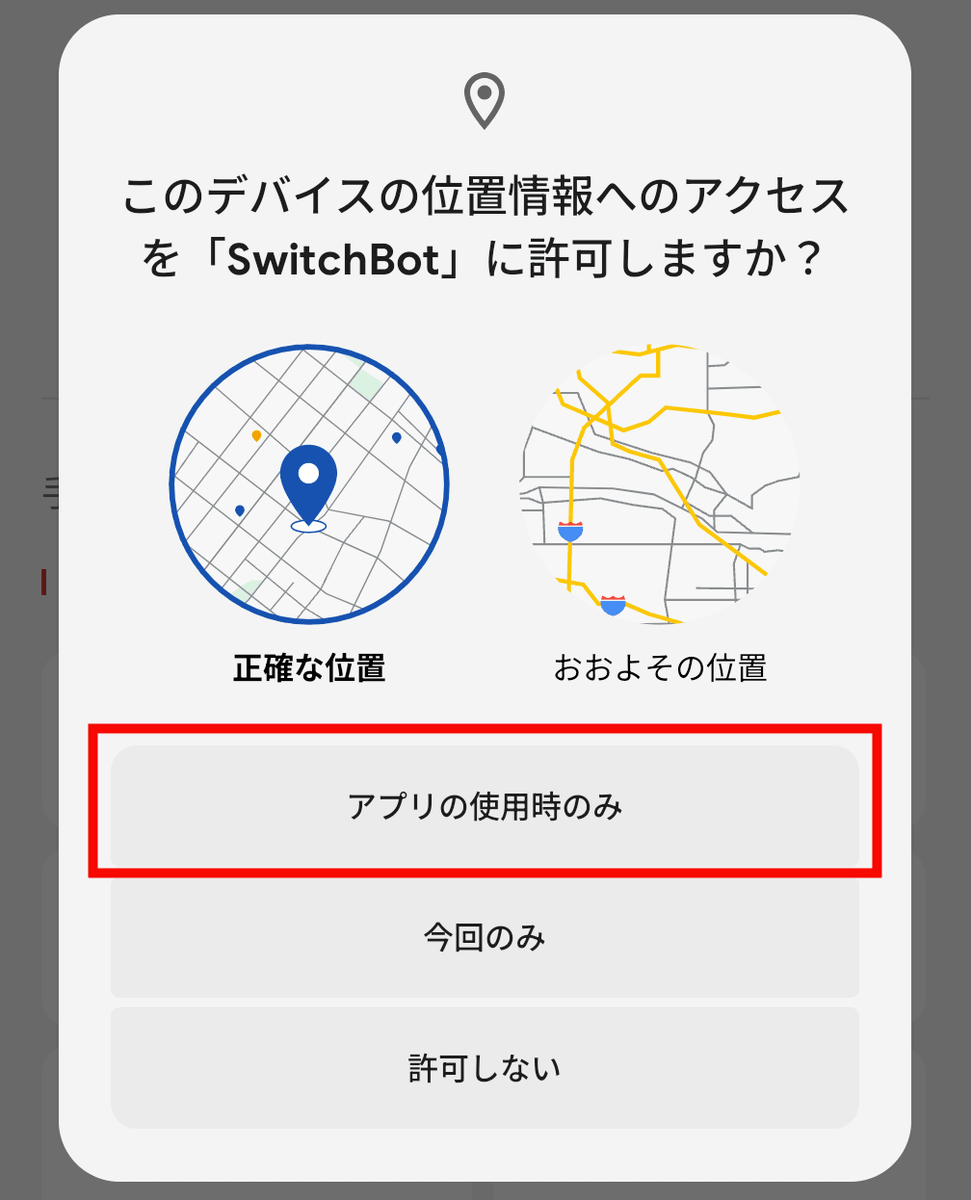This screenshot has height=1200, width=971.
Task: Grant location access 今回のみ
Action: click(485, 937)
